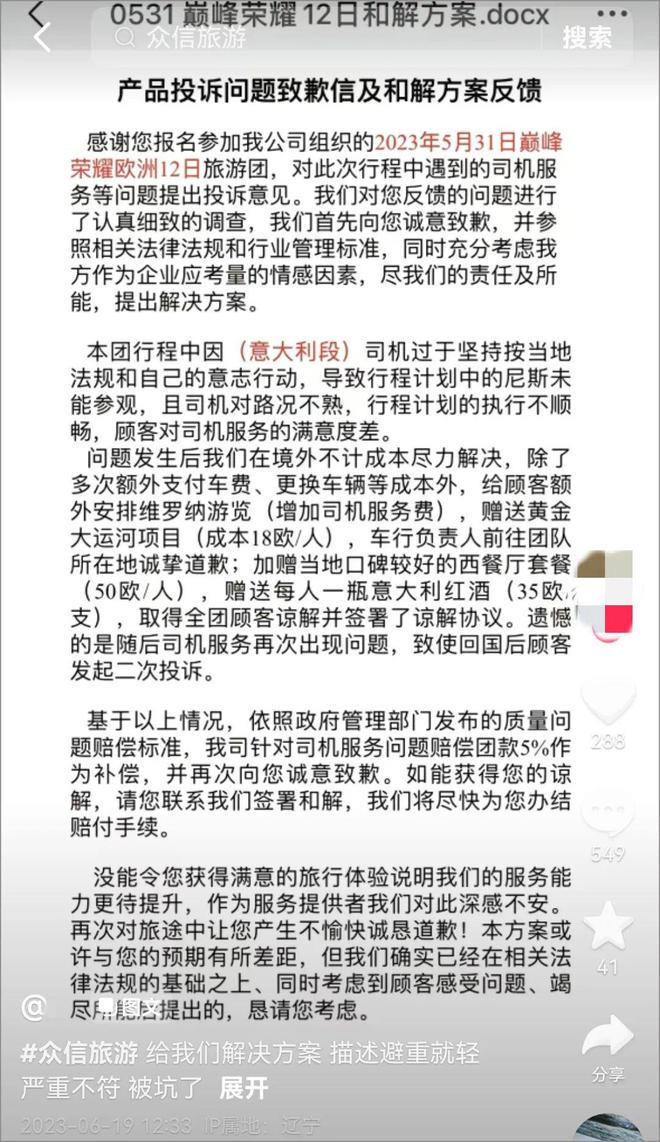The image size is (660, 1142).
Task: Go back using the top-left arrow
Action: (x=40, y=38)
